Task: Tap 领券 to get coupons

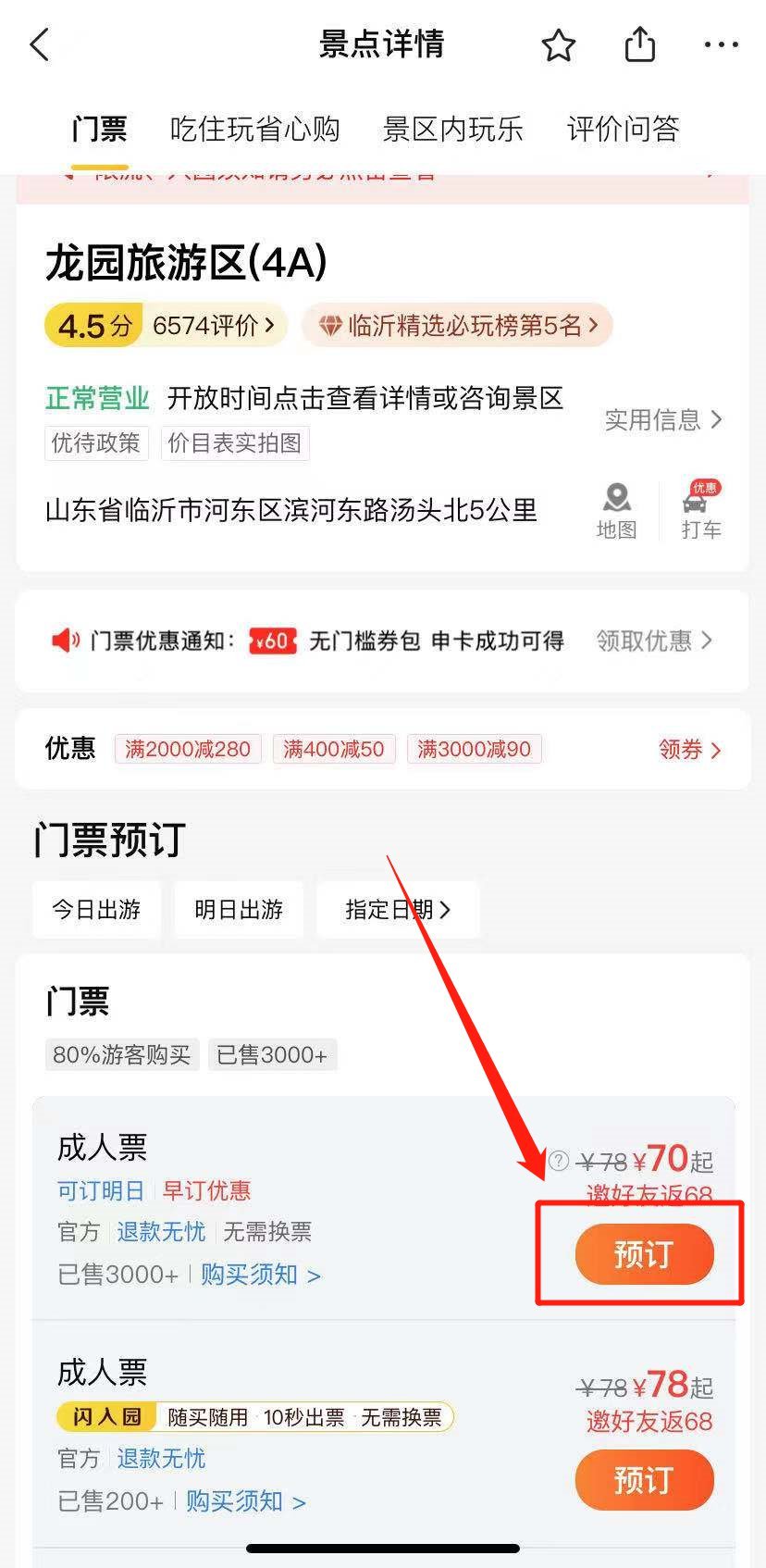Action: pyautogui.click(x=689, y=750)
